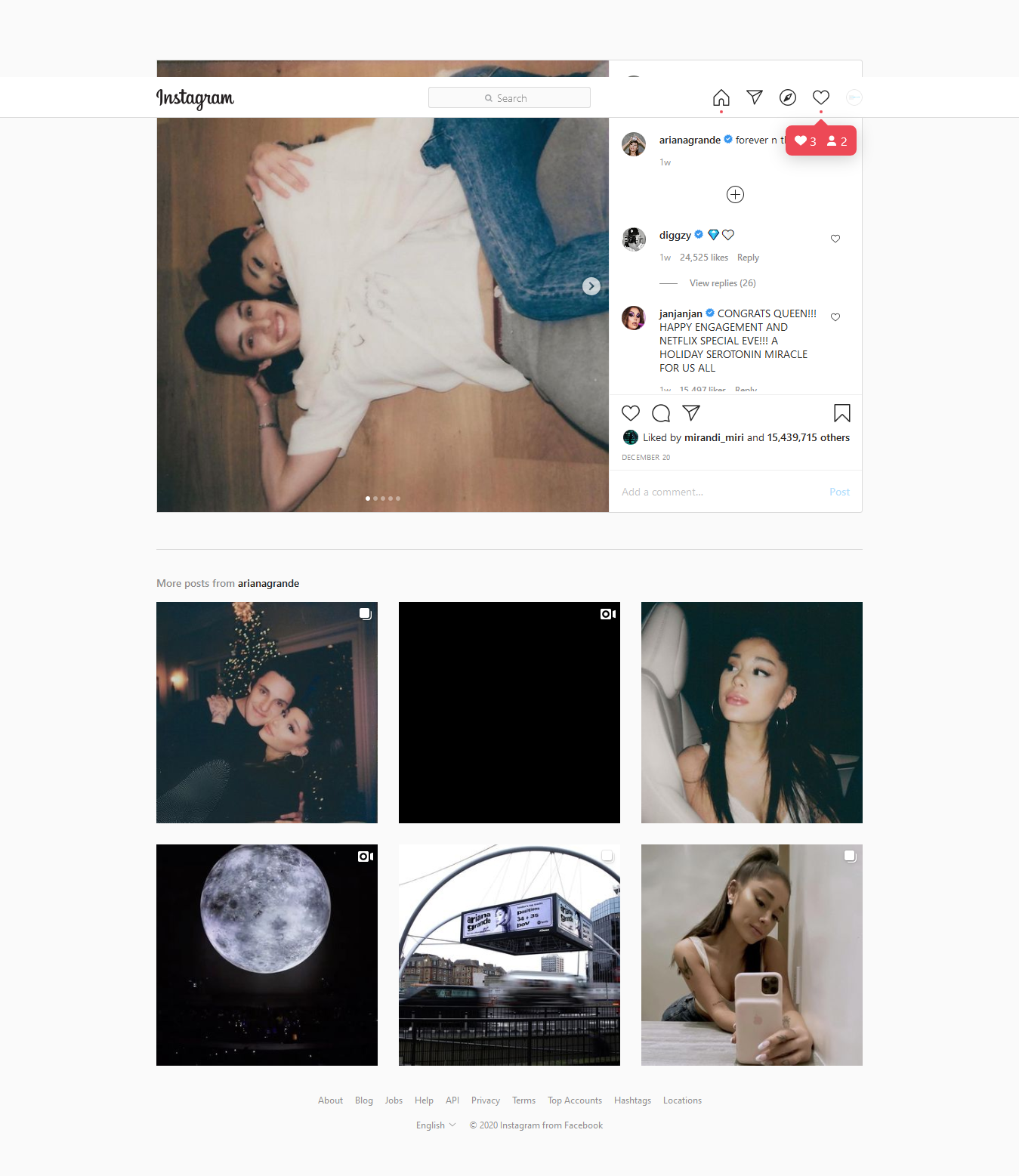Go to the home feed icon
Image resolution: width=1019 pixels, height=1176 pixels.
pyautogui.click(x=721, y=97)
